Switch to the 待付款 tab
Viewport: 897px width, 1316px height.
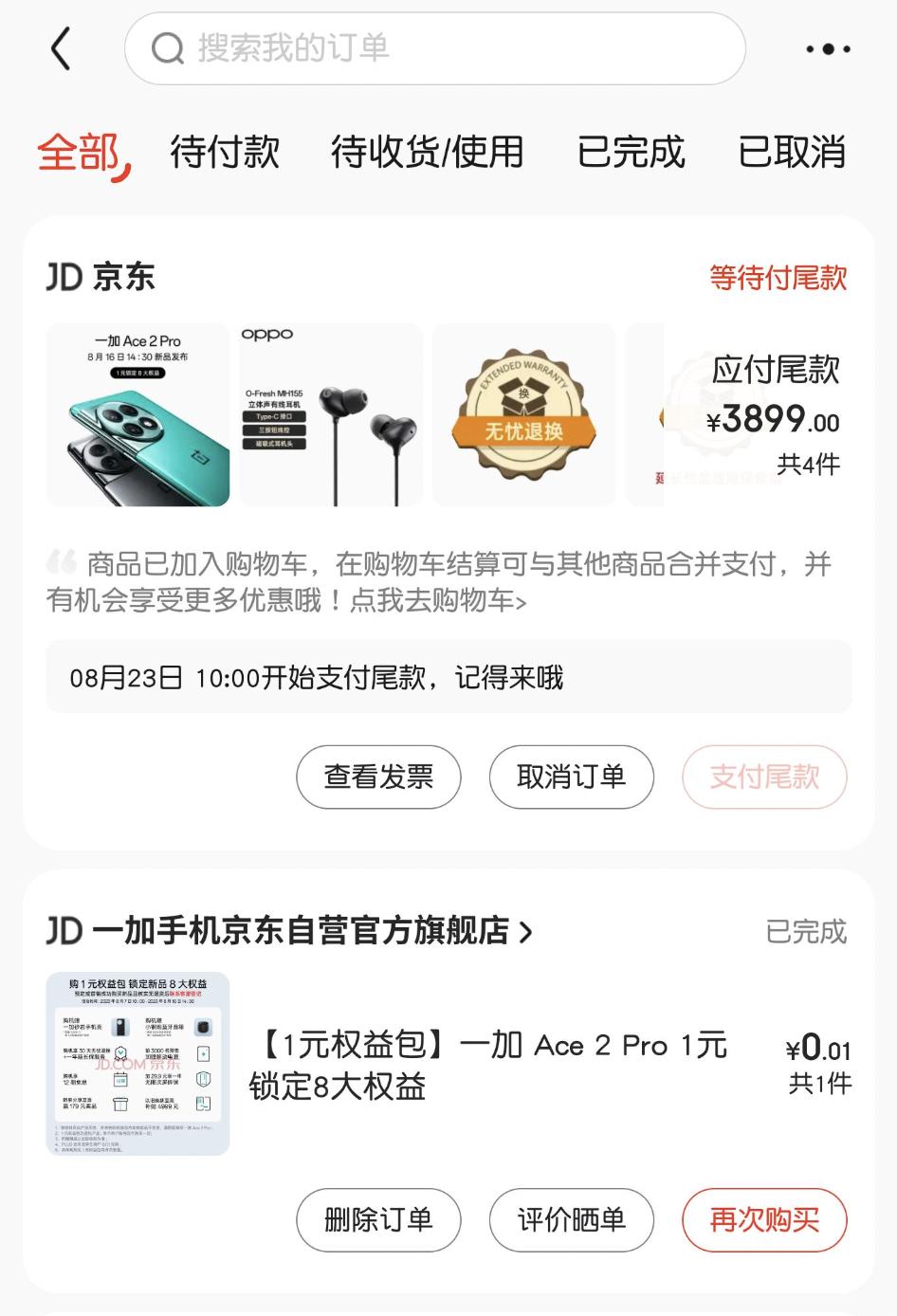(223, 153)
